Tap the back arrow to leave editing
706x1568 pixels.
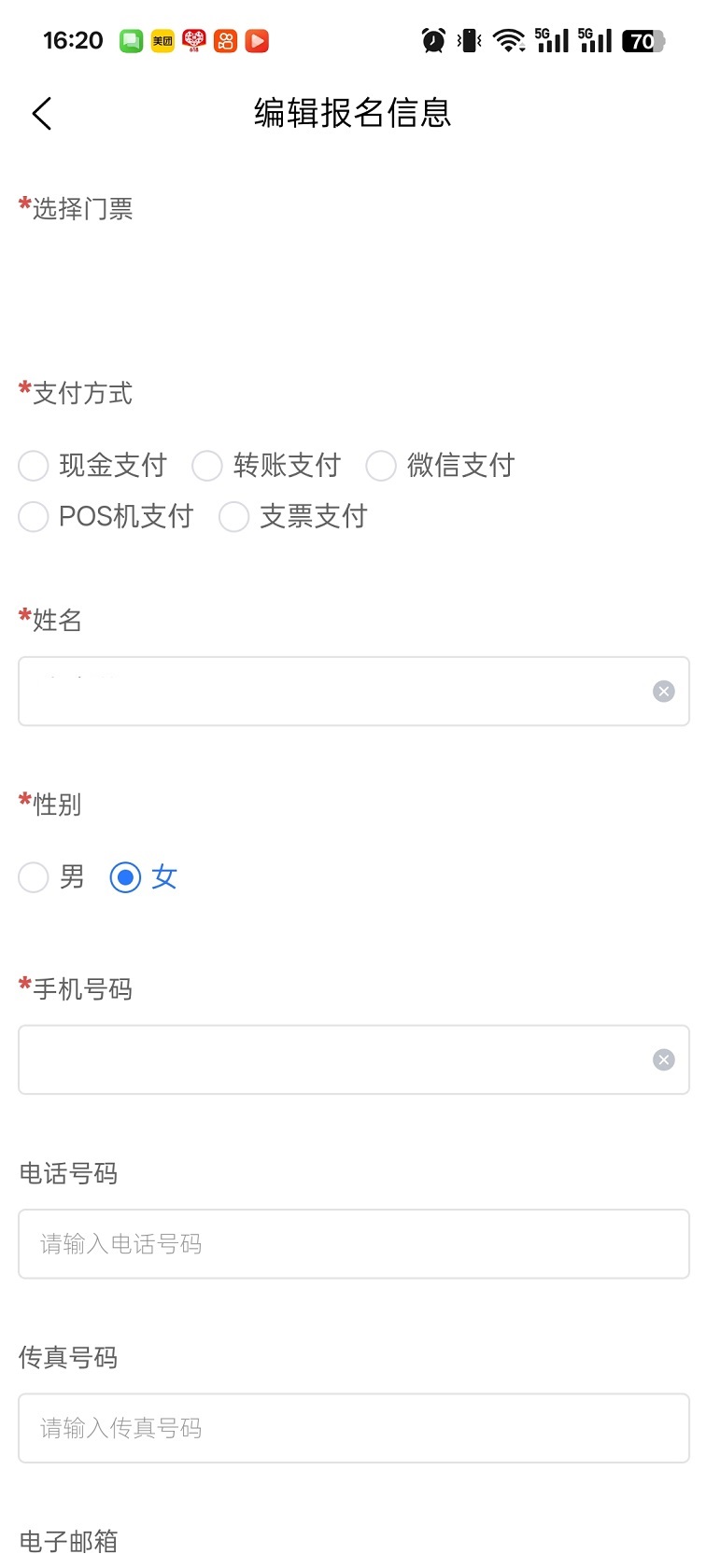click(41, 112)
